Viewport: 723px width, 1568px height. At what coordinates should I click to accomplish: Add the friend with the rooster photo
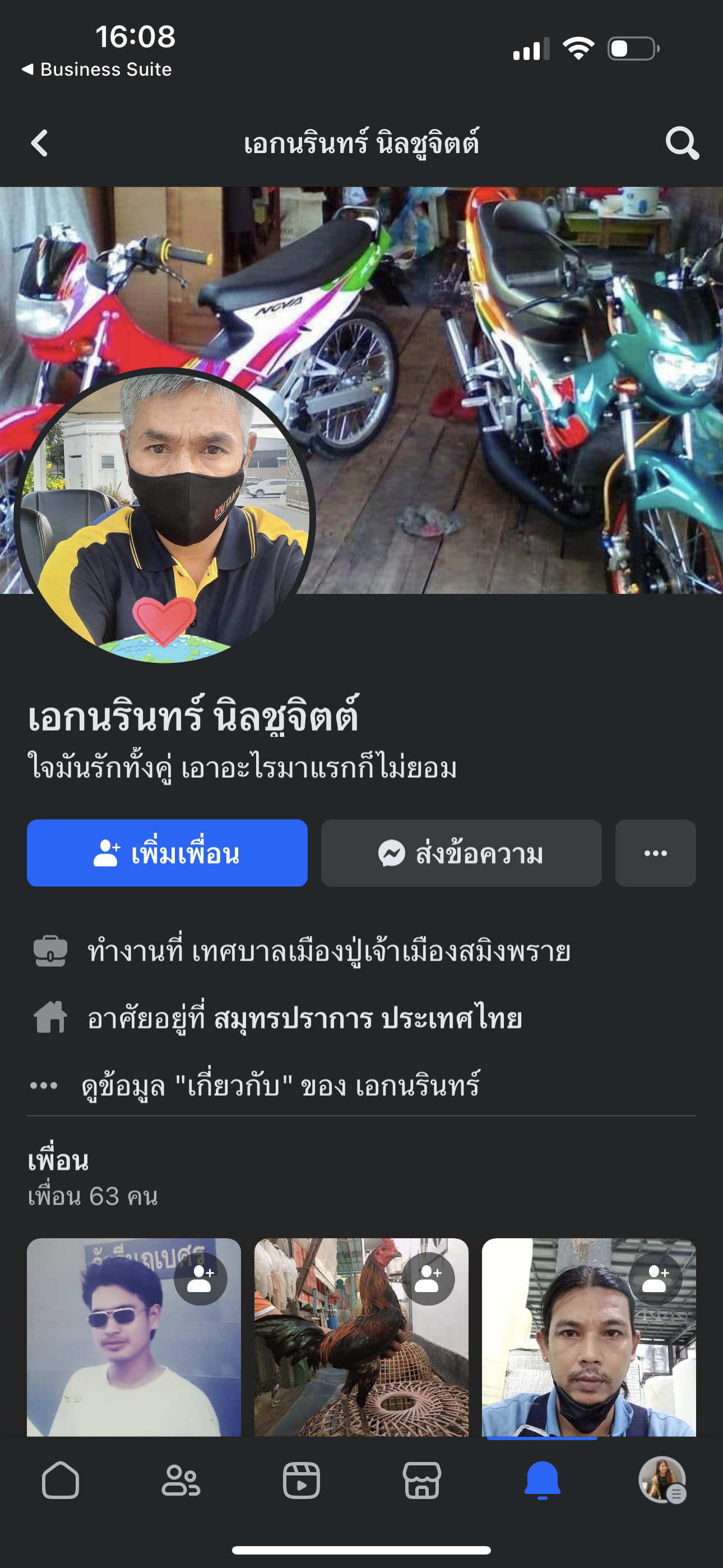(428, 1279)
